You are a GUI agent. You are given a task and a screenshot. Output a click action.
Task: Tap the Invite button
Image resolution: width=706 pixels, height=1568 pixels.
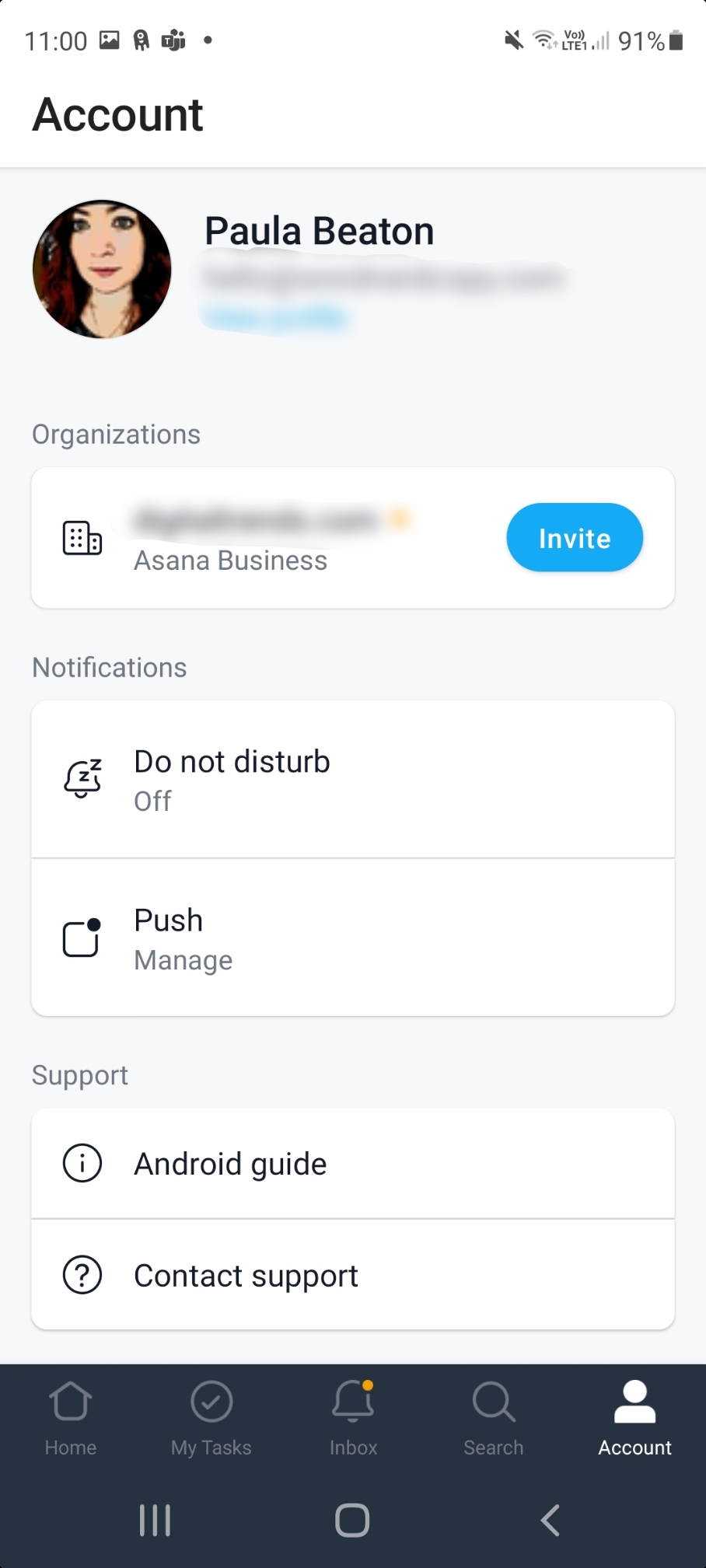575,538
